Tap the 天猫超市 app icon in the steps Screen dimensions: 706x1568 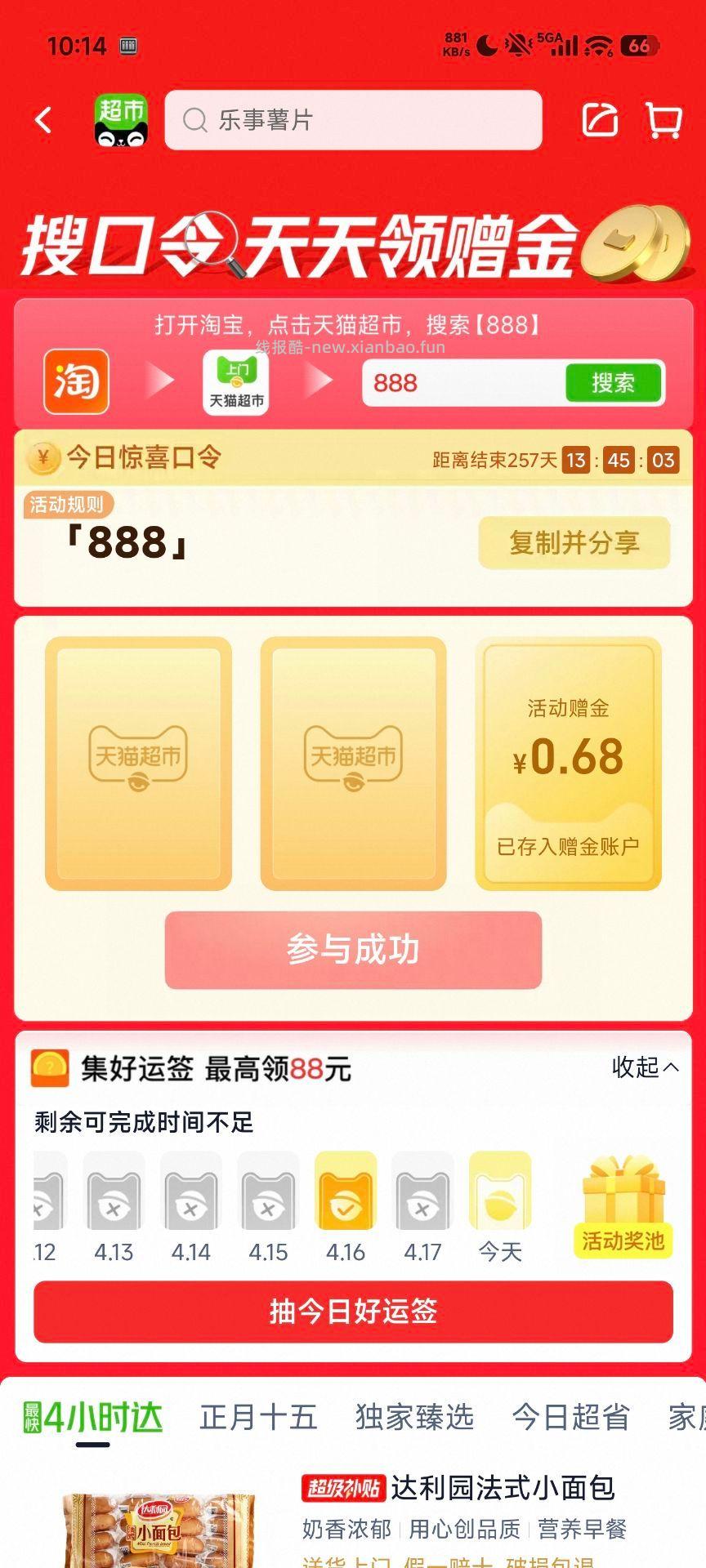click(x=235, y=382)
